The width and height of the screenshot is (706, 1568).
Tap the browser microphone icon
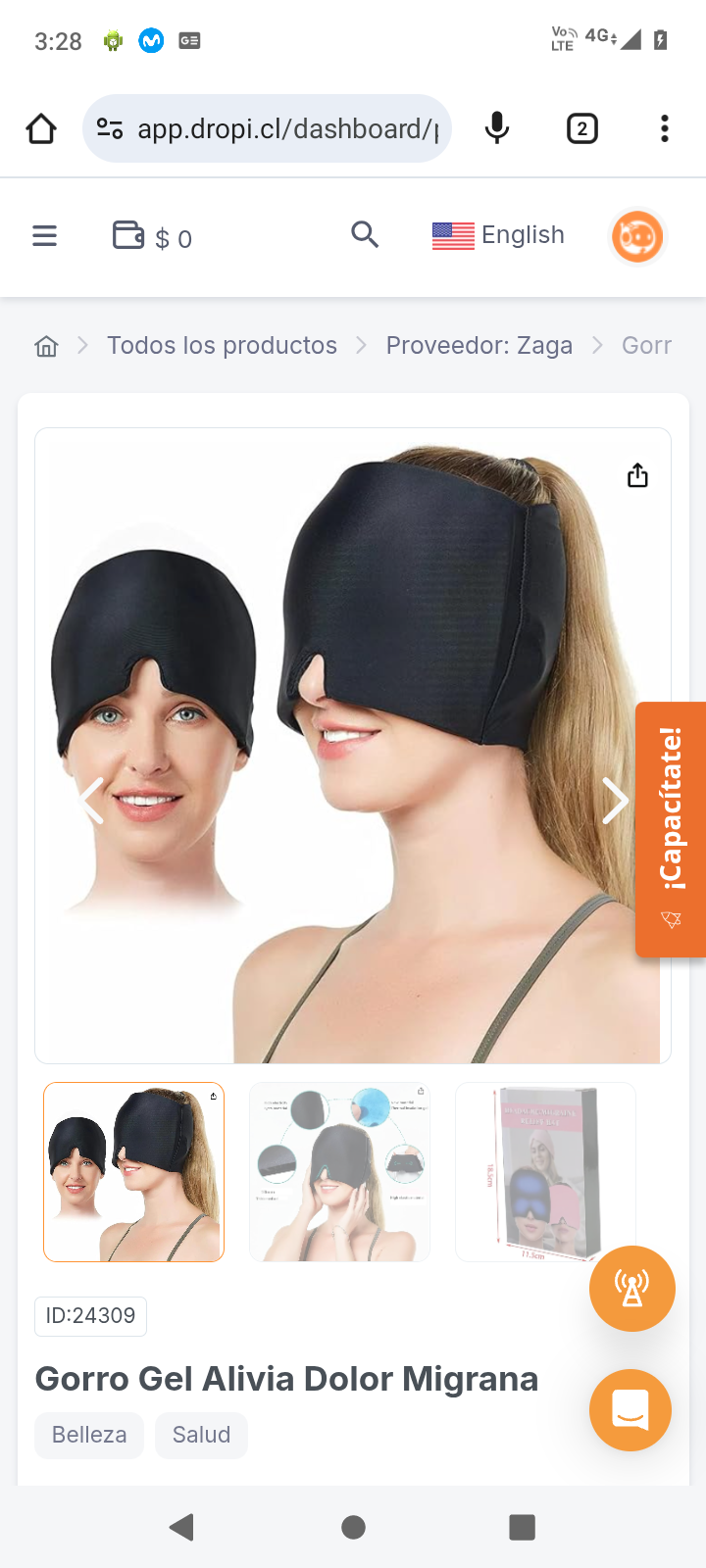pos(497,128)
